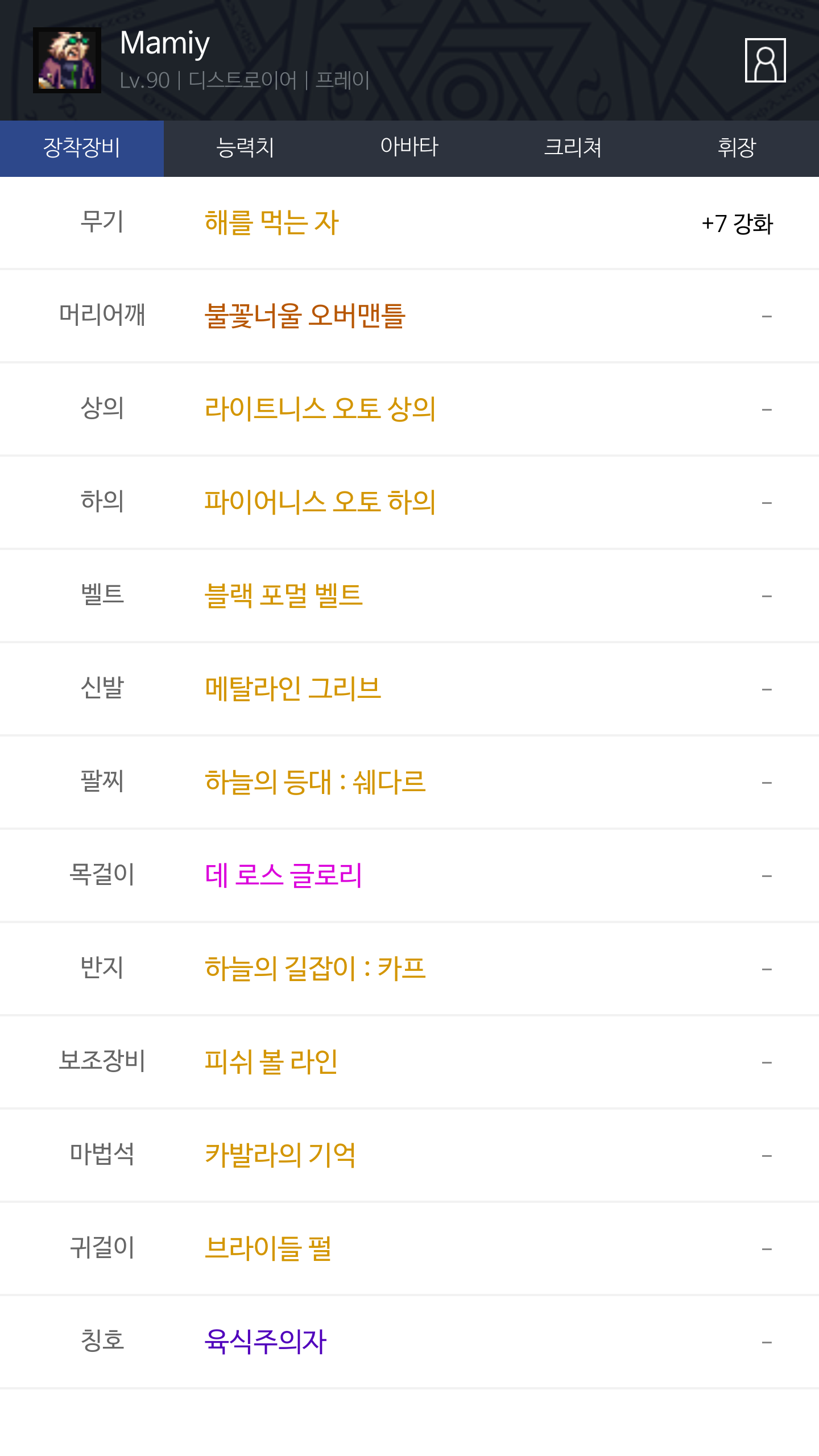This screenshot has width=819, height=1456.
Task: View 라이트니스 오토 상의 details
Action: tap(320, 409)
